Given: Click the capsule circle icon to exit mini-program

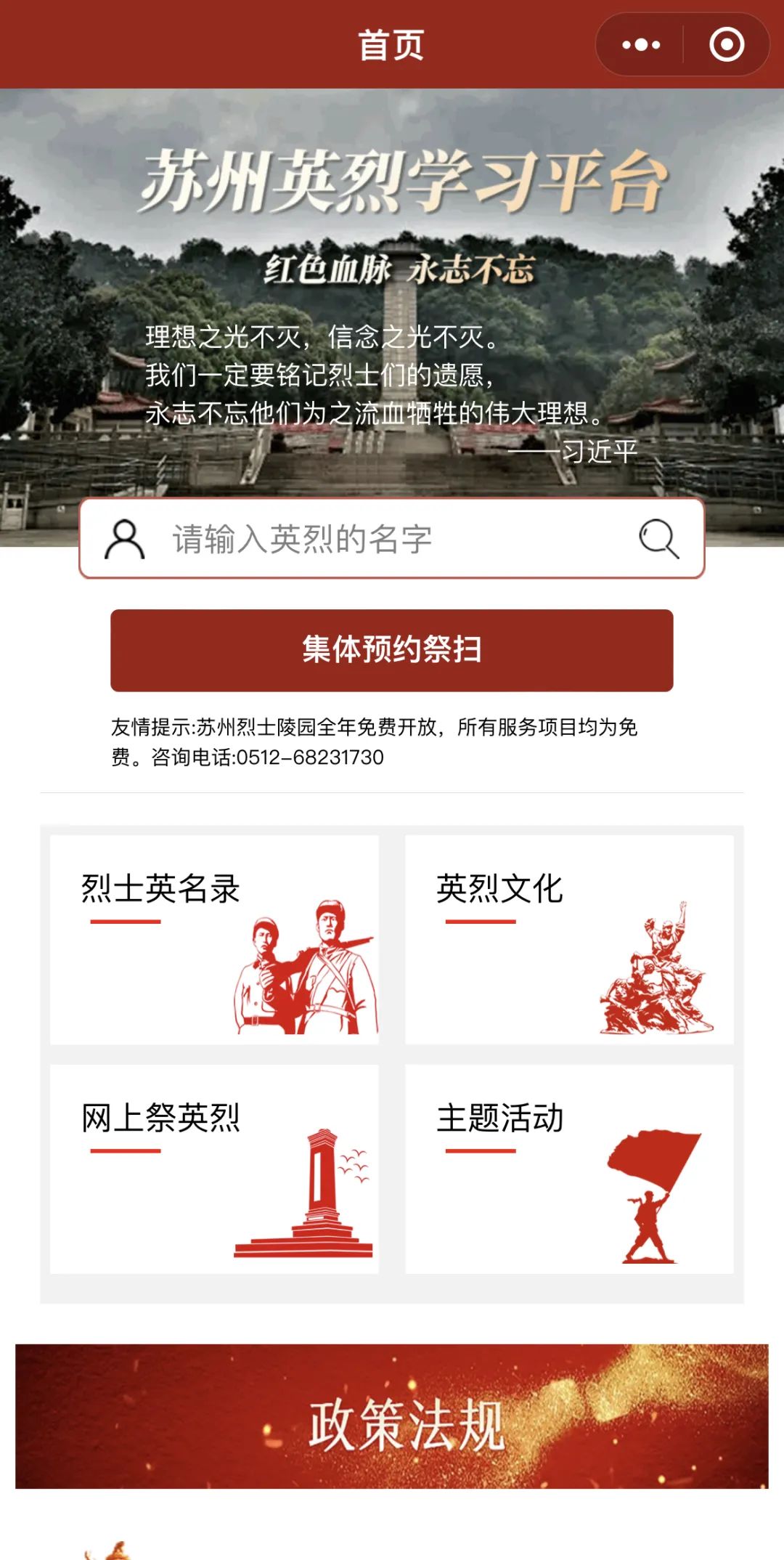Looking at the screenshot, I should pyautogui.click(x=726, y=45).
